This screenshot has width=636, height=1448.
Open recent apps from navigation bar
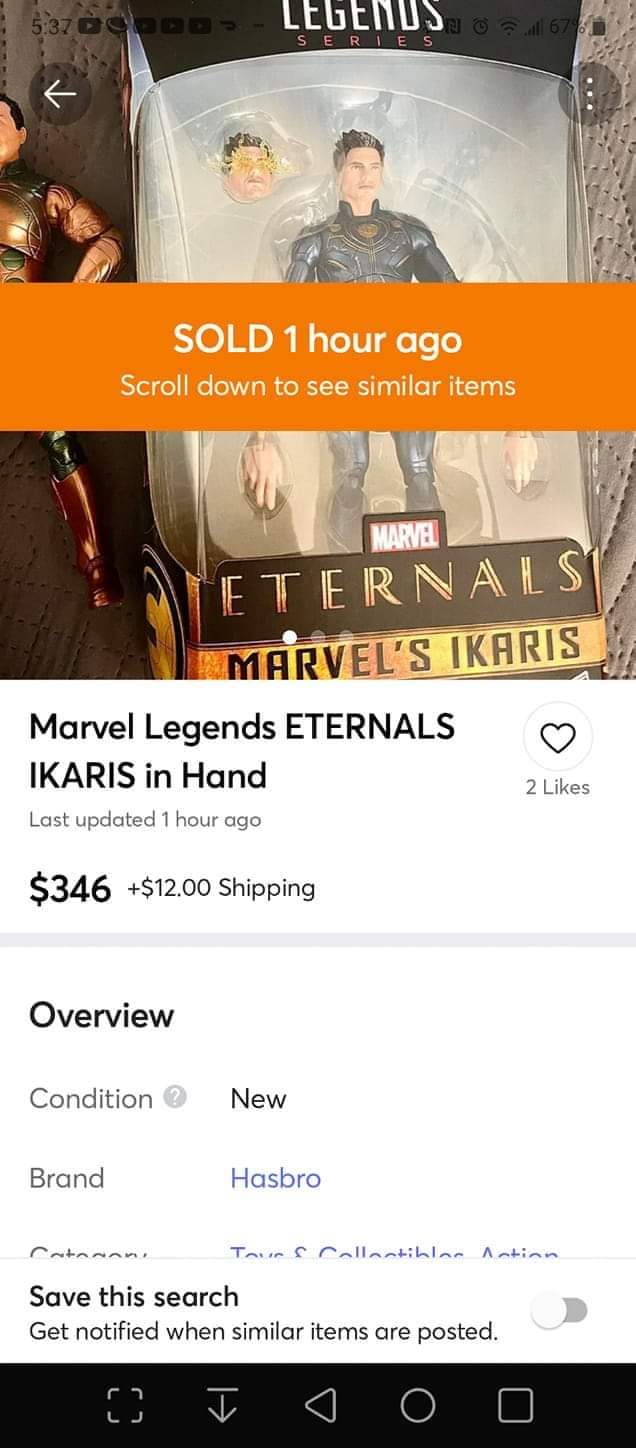[x=515, y=1406]
